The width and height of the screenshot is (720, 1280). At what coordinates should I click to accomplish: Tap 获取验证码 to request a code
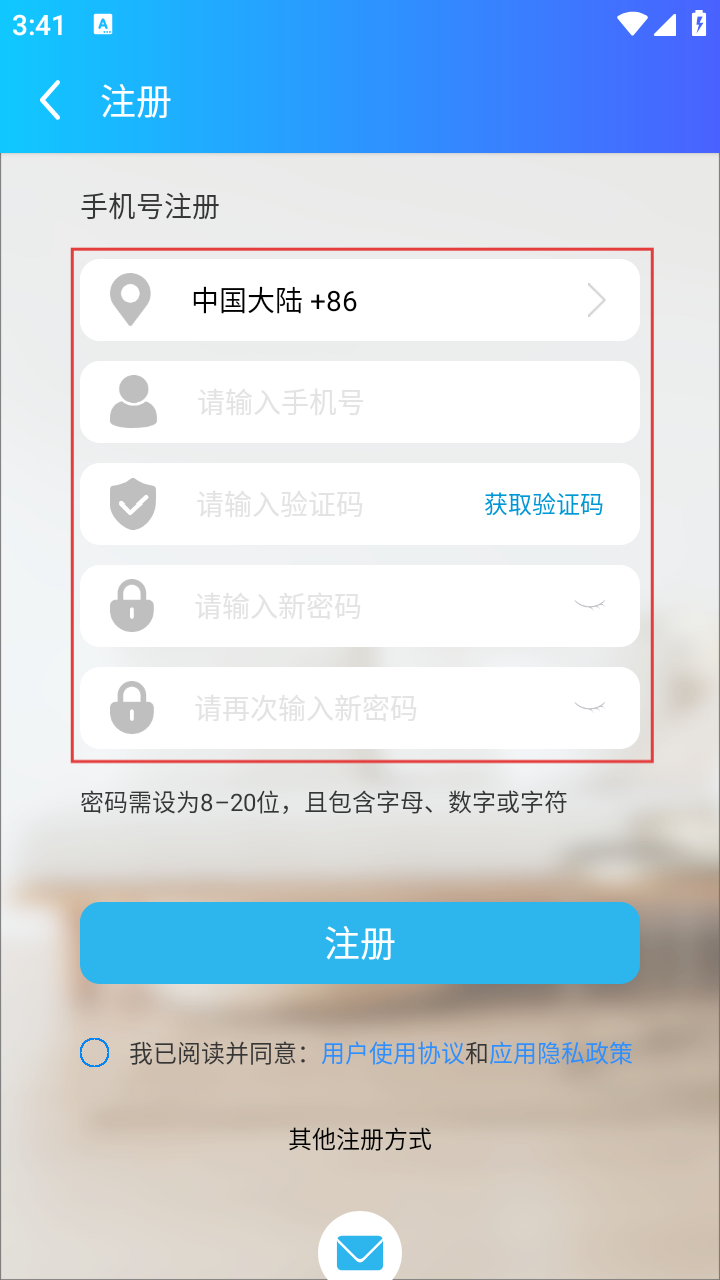[x=543, y=505]
